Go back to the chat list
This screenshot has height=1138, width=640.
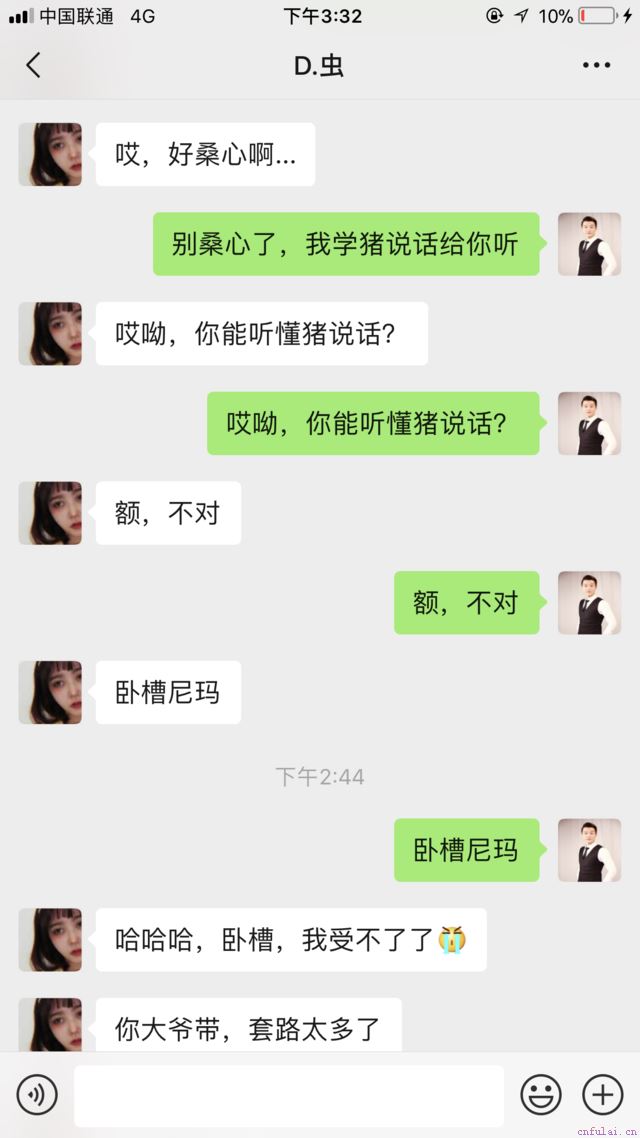(34, 66)
